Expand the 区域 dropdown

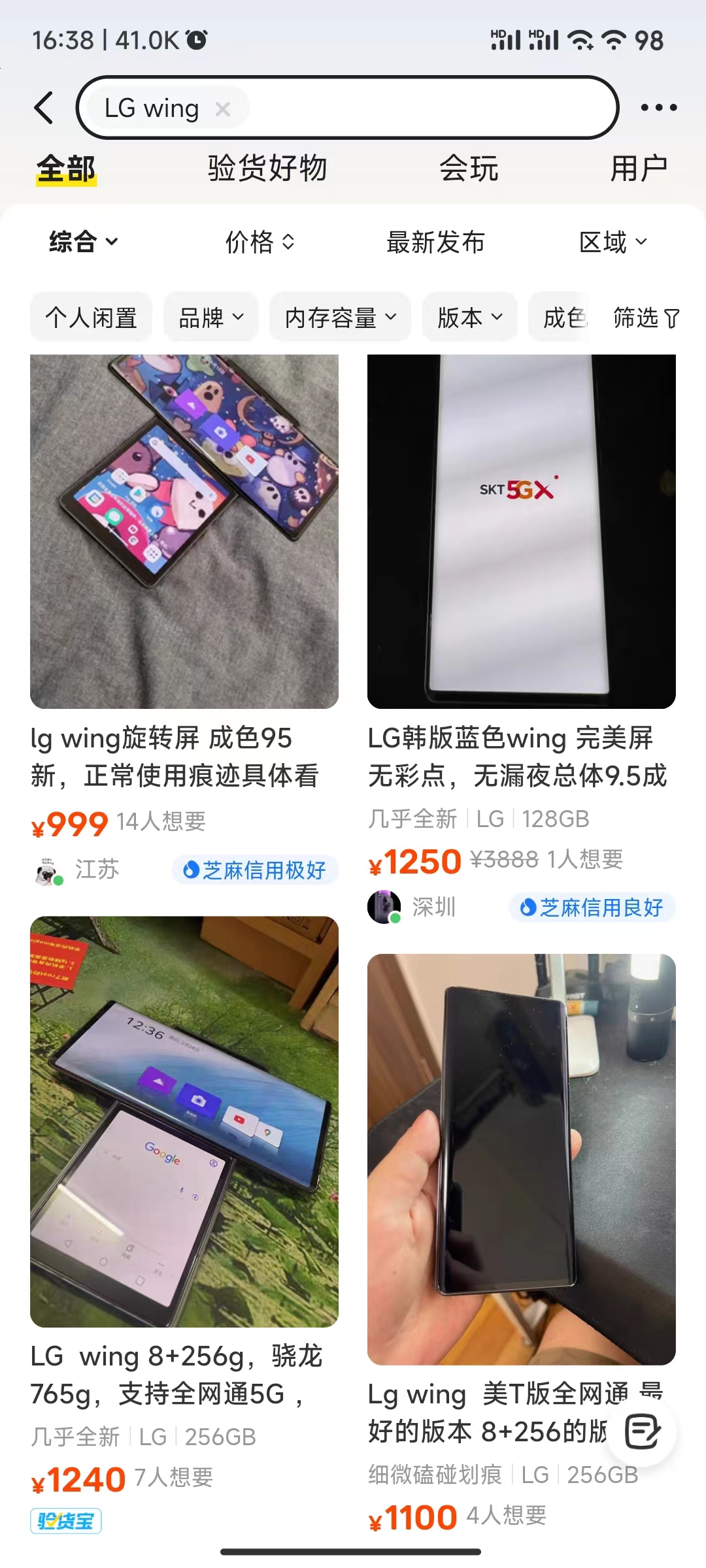click(613, 242)
